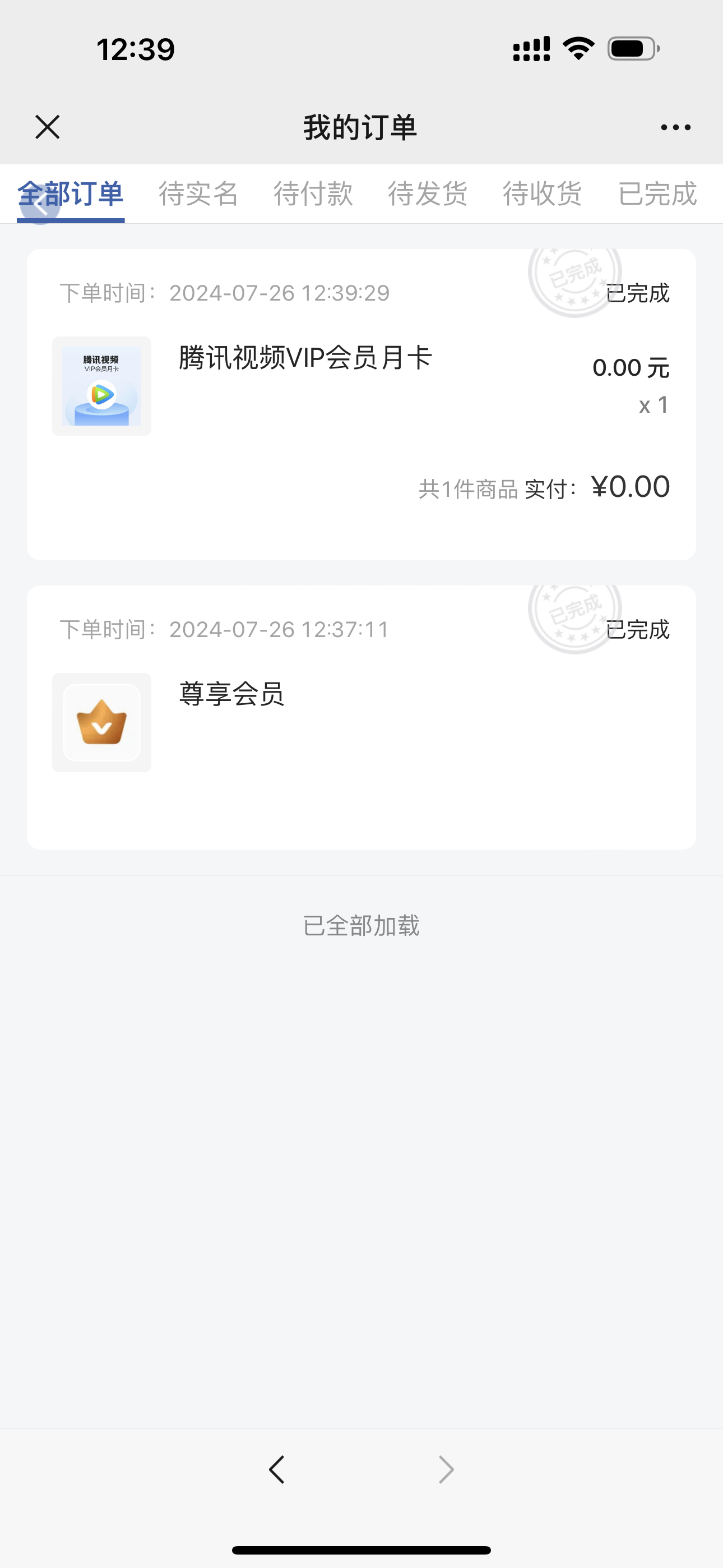Open the three-dot more options menu
The width and height of the screenshot is (723, 1568).
[675, 127]
